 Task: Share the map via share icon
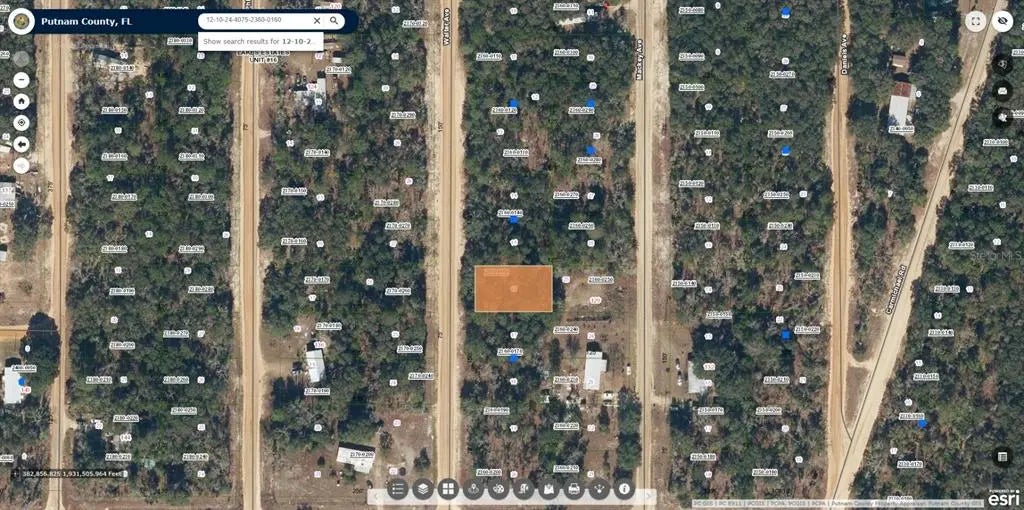[599, 489]
